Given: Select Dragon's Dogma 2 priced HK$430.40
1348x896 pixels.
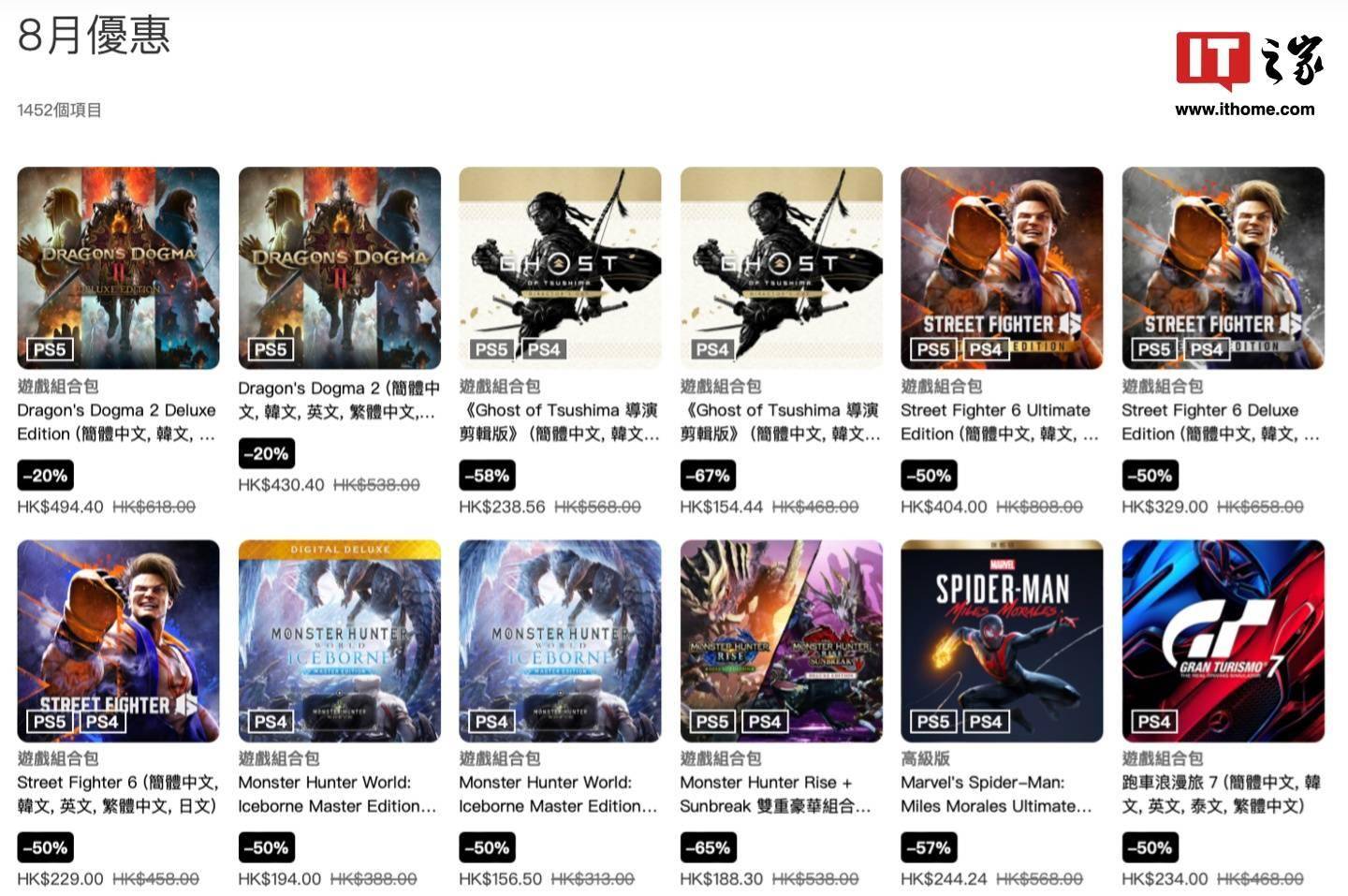Looking at the screenshot, I should tap(339, 268).
